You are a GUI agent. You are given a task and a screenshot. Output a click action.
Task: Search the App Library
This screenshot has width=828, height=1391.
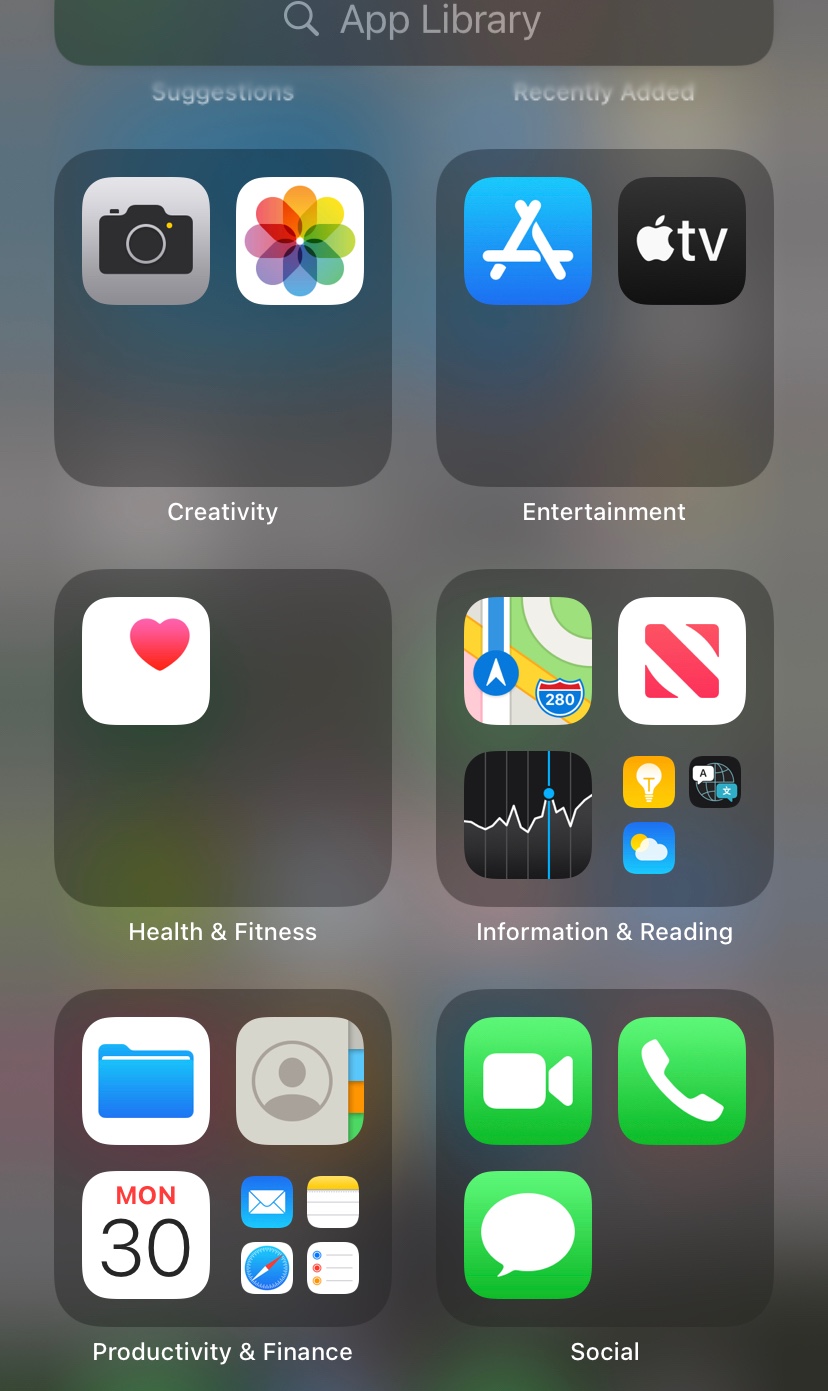[x=414, y=22]
